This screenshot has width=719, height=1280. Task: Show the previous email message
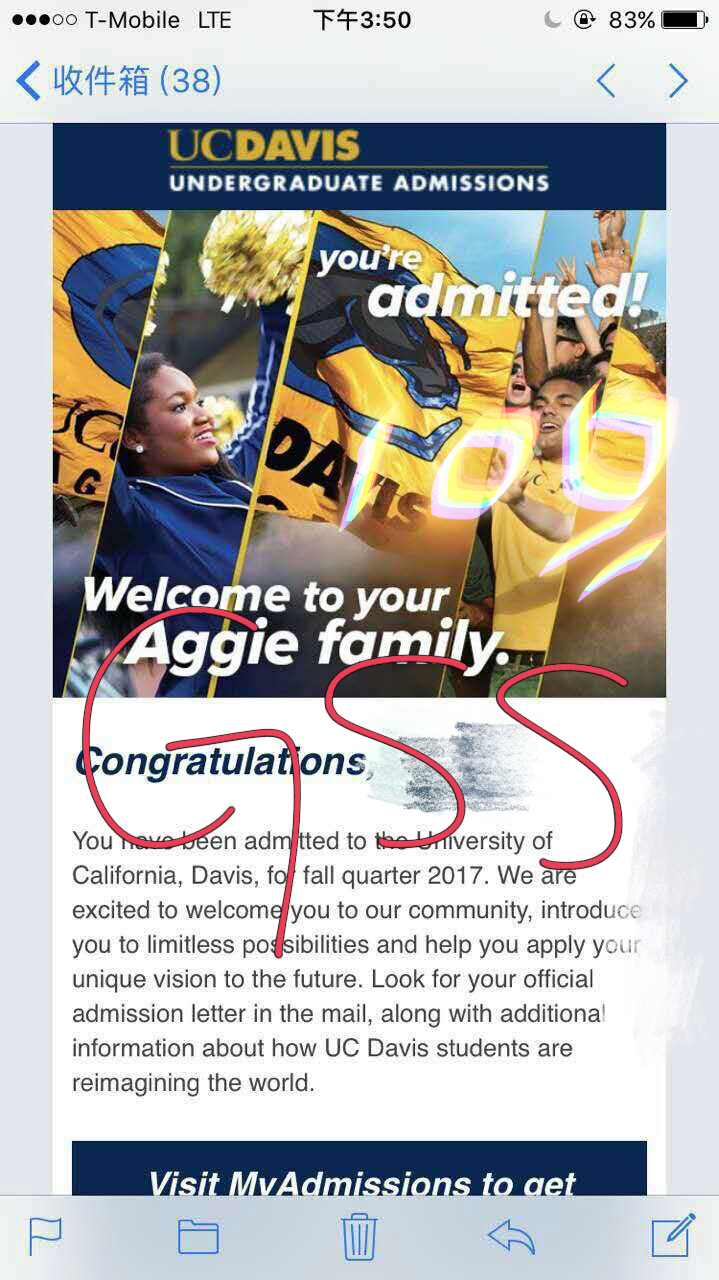coord(605,80)
